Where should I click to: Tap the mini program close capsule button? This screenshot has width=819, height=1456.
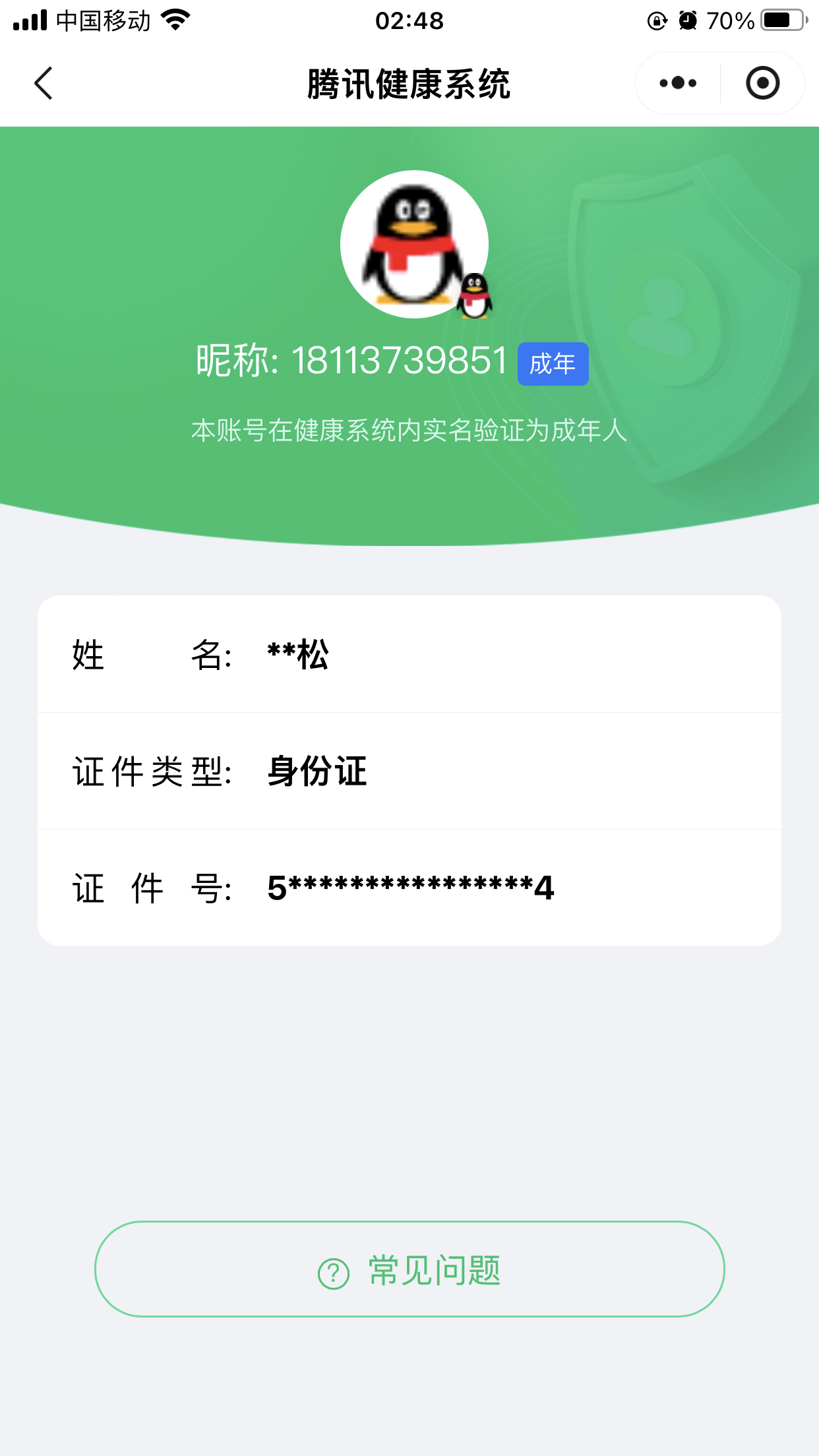[x=762, y=83]
